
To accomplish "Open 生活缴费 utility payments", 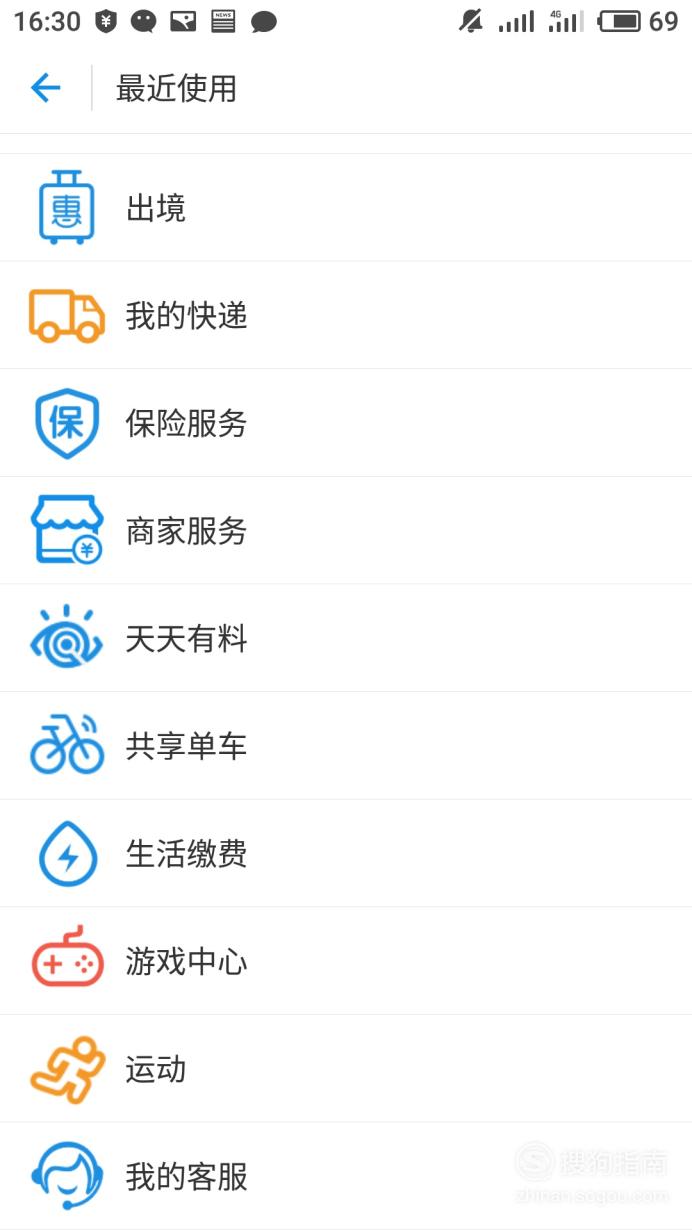I will (346, 853).
